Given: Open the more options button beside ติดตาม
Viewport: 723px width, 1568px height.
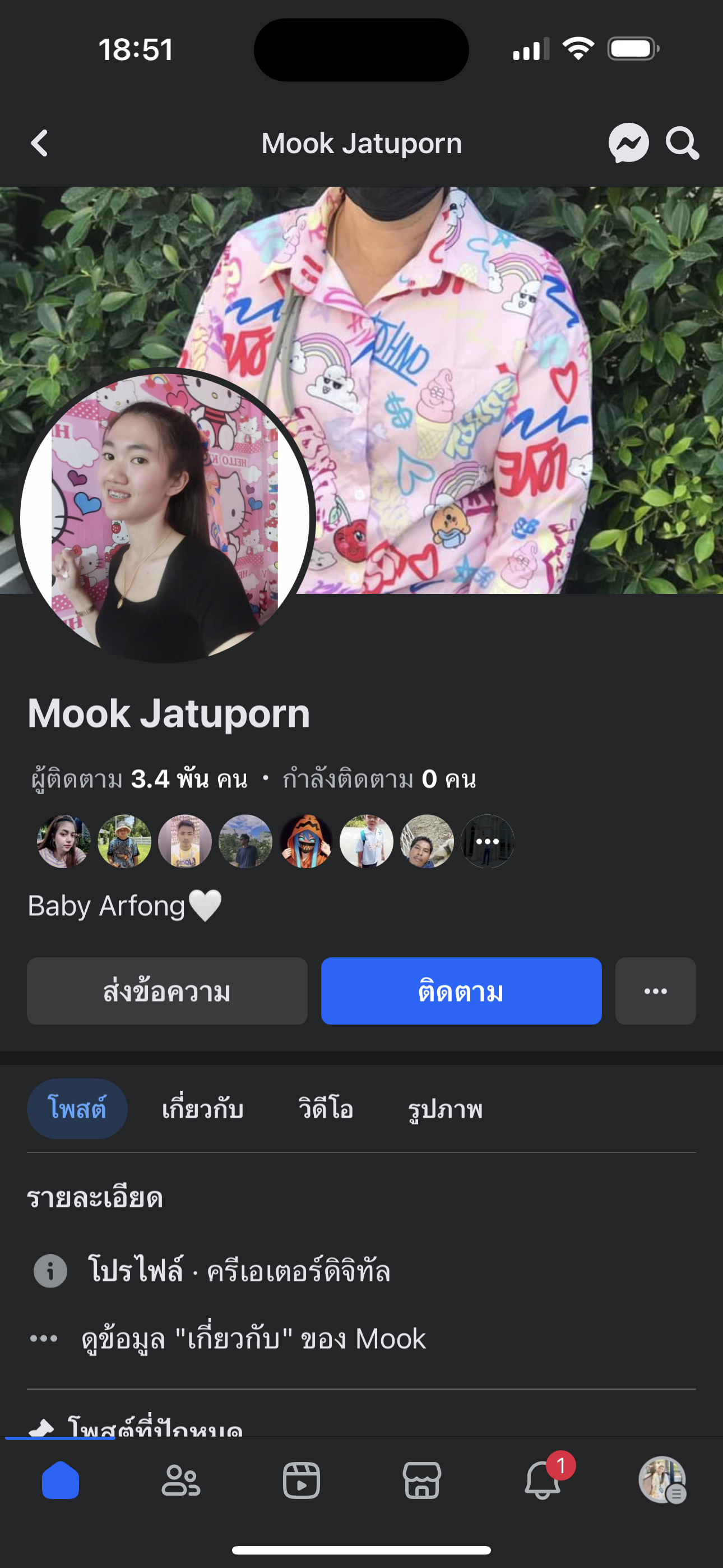Looking at the screenshot, I should pos(655,991).
